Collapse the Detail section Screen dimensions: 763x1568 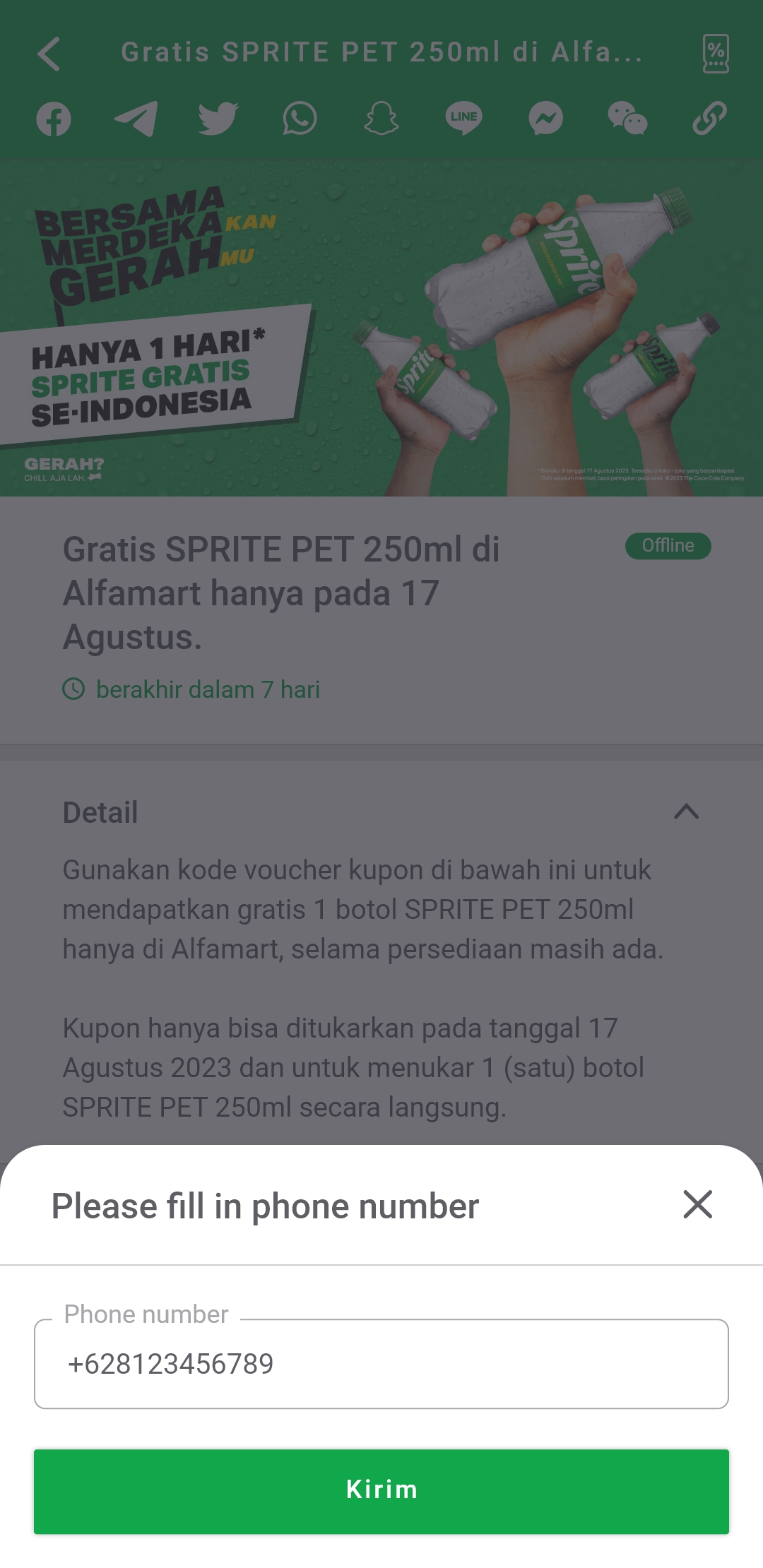point(686,812)
